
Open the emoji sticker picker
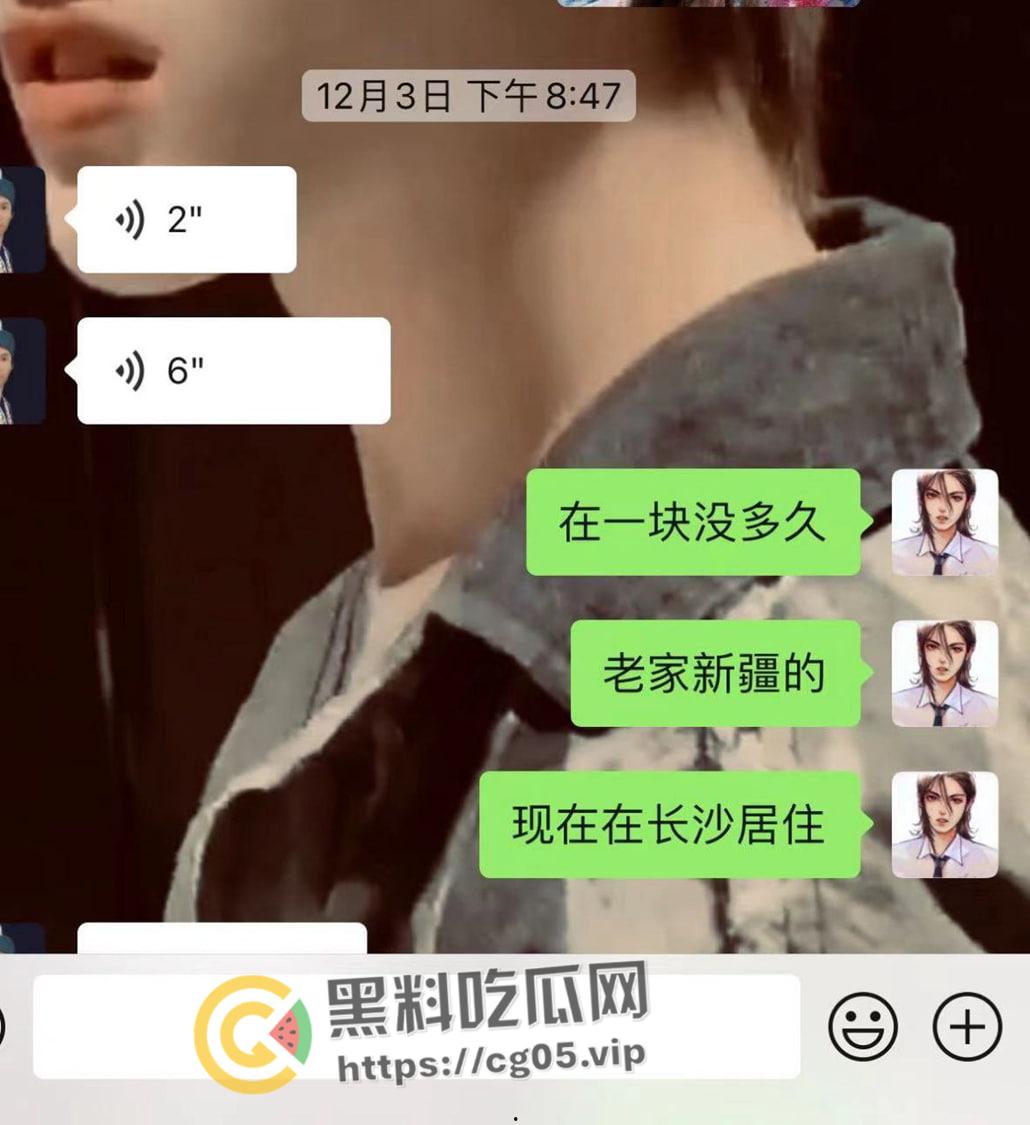tap(862, 1027)
